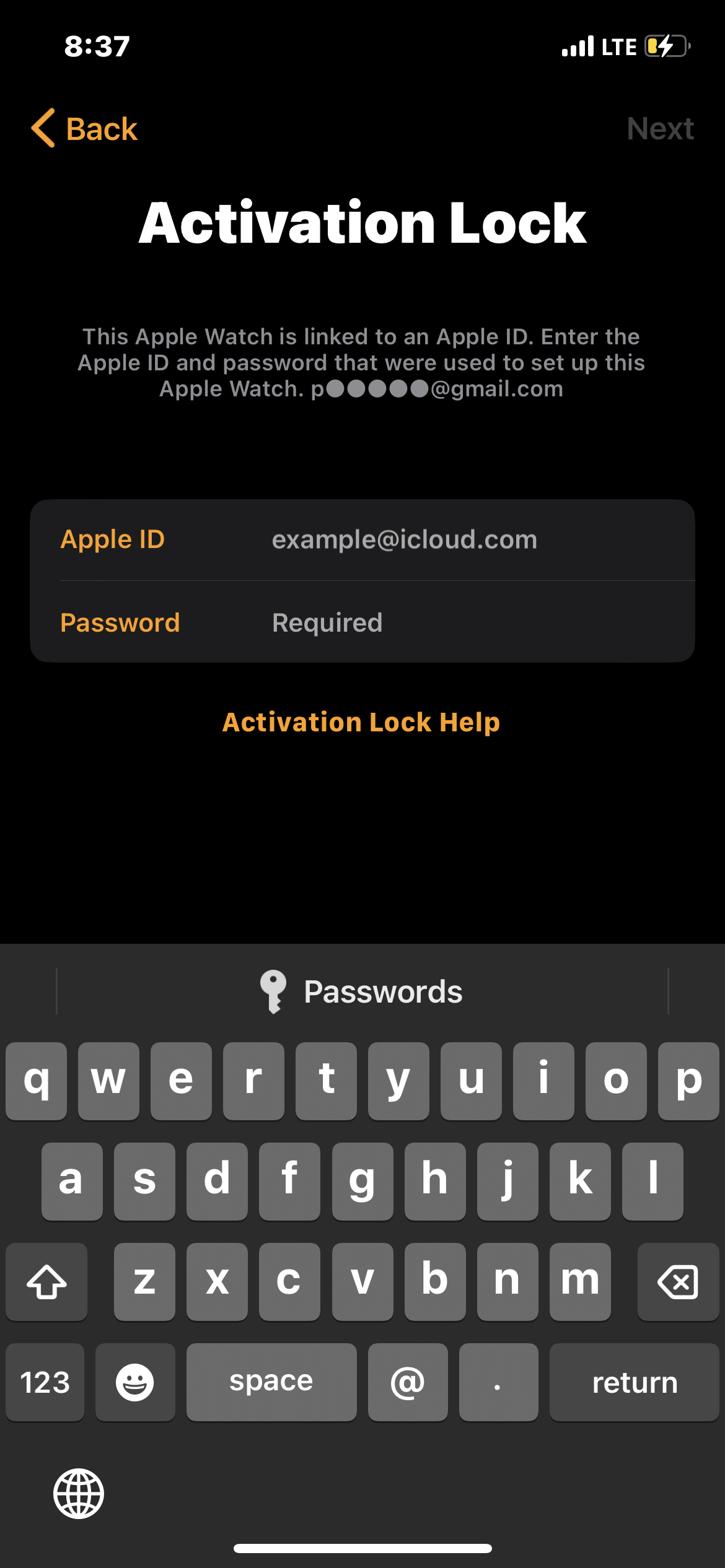The width and height of the screenshot is (725, 1568).
Task: Tap the space key
Action: [271, 1382]
